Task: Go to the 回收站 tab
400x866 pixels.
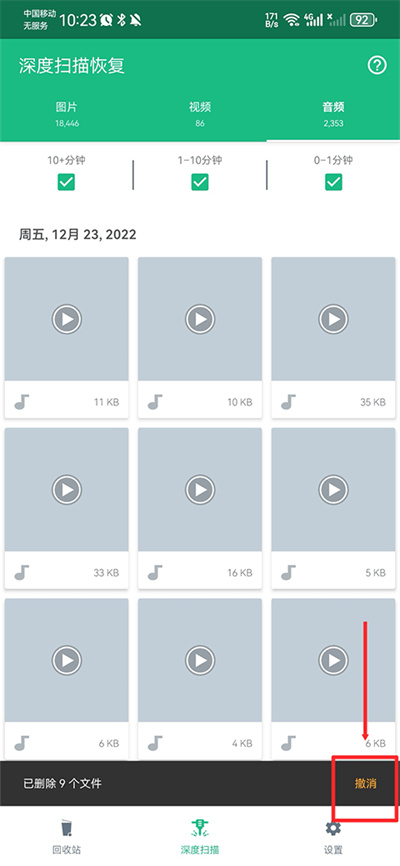Action: [66, 837]
